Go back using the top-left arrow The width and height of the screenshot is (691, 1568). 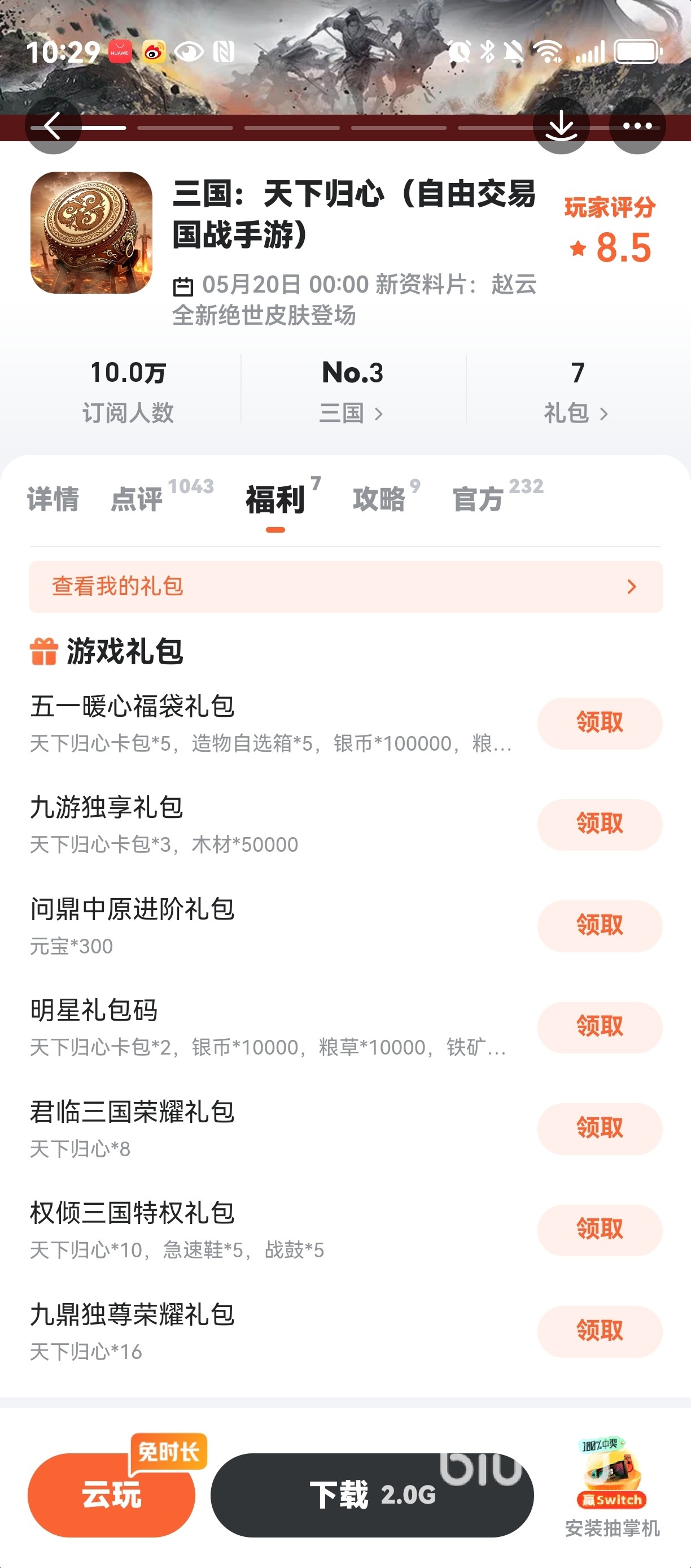[53, 126]
